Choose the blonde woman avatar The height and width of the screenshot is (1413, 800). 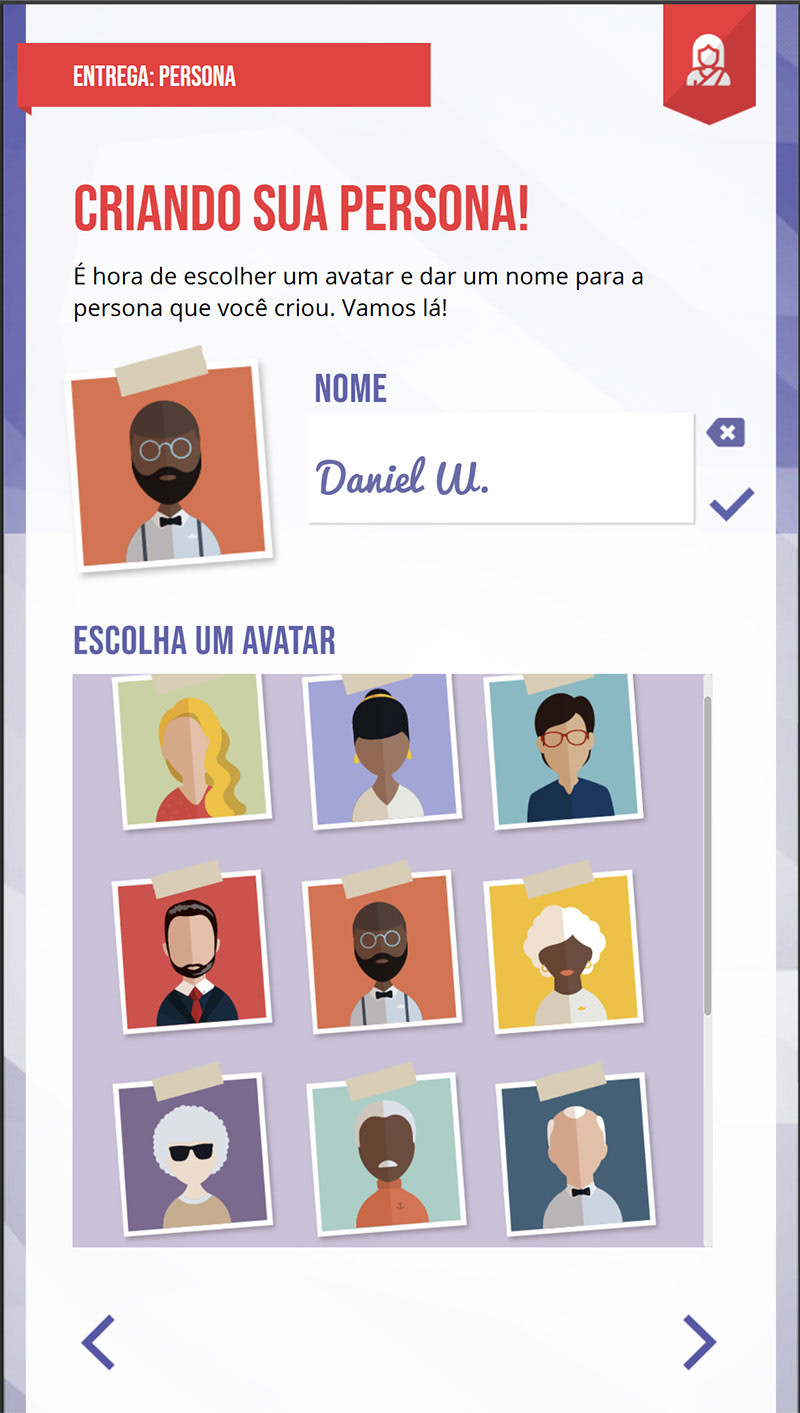pos(192,749)
